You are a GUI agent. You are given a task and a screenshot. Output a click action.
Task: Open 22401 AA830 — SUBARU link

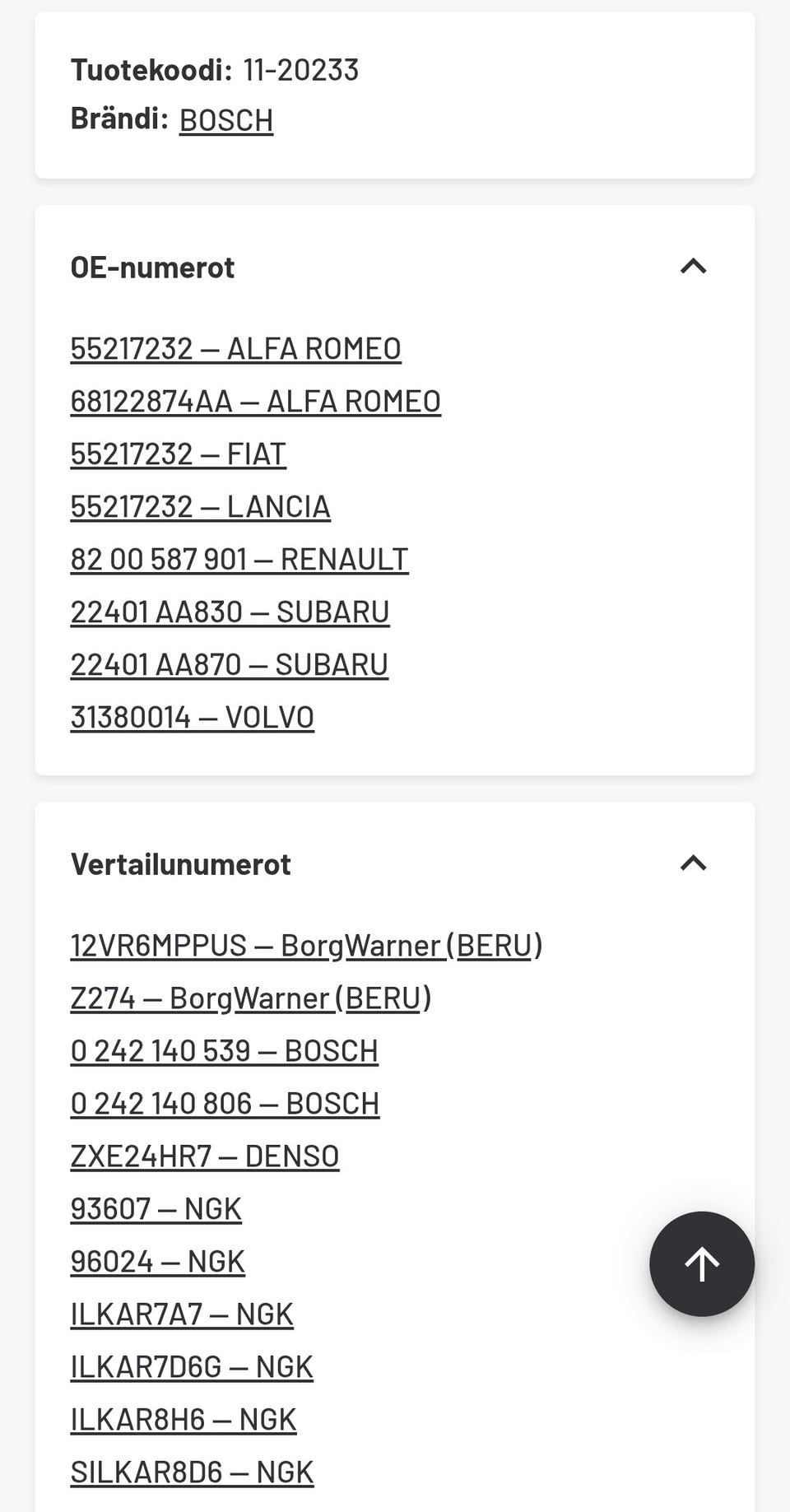tap(230, 612)
